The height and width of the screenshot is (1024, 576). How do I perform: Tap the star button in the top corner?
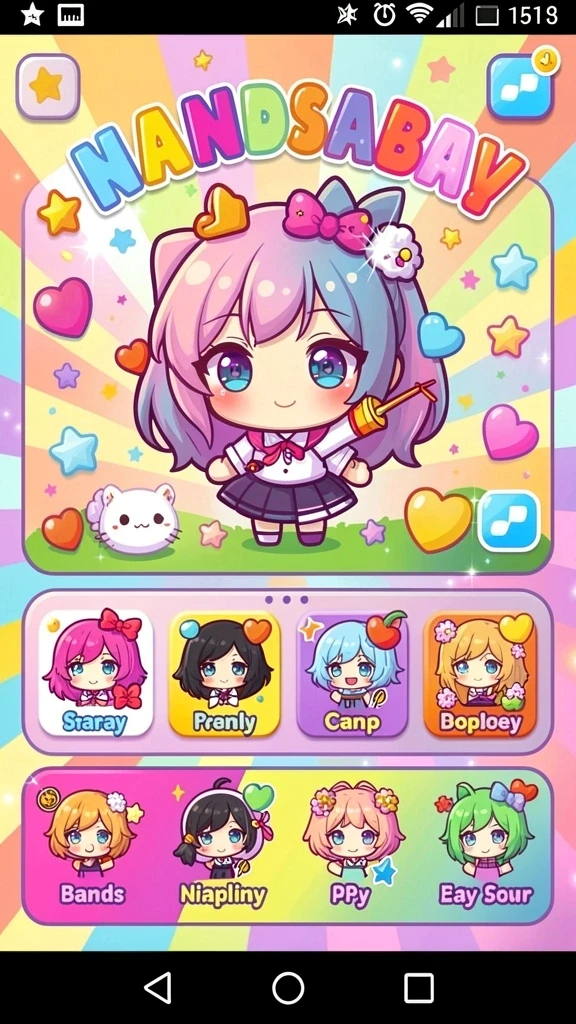(48, 86)
